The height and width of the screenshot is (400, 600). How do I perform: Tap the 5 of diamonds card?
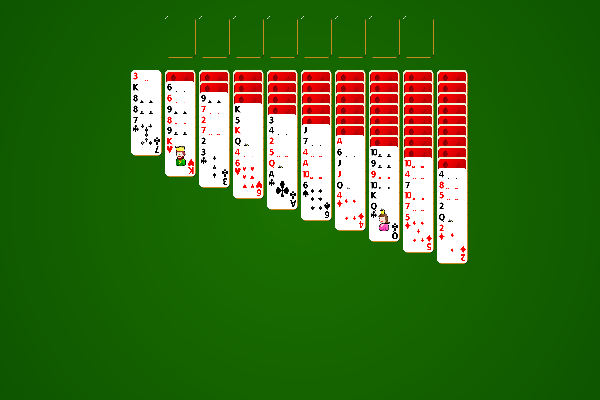418,234
